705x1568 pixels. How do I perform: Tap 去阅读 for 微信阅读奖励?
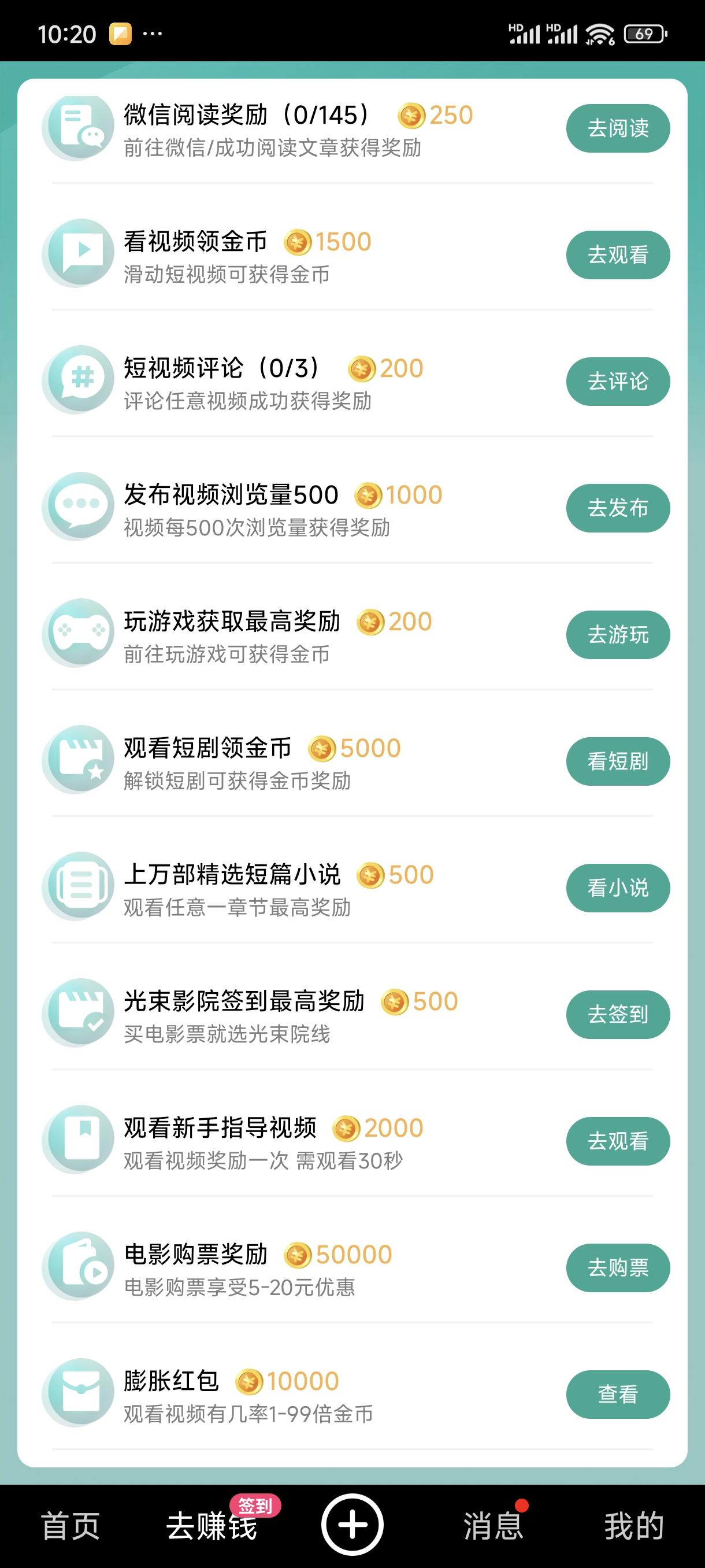coord(617,128)
